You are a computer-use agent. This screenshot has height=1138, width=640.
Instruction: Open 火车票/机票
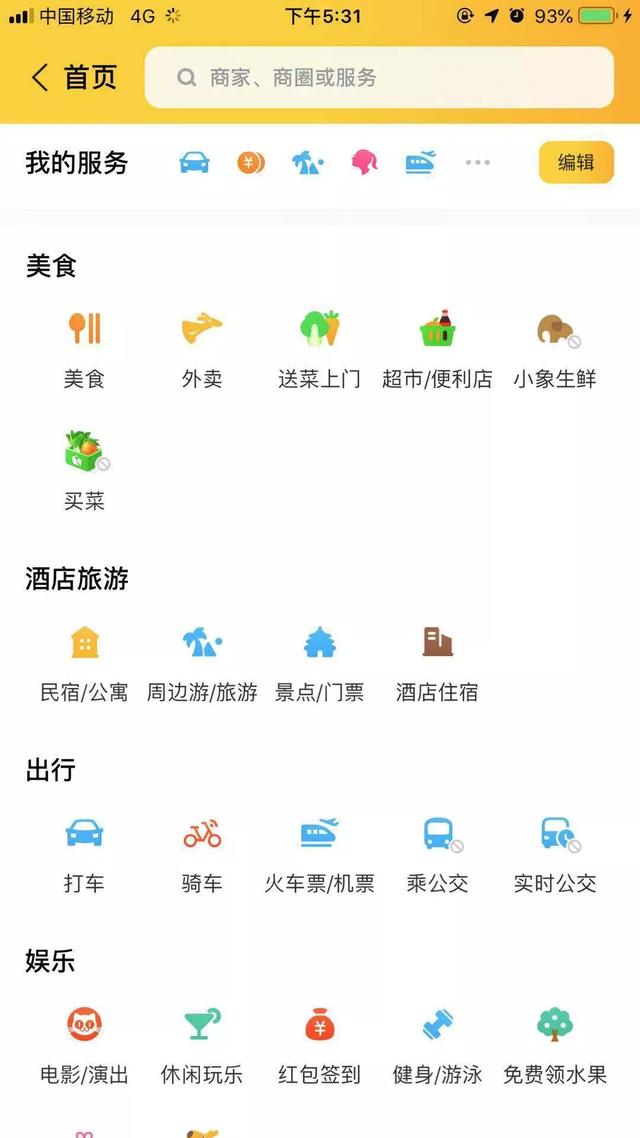tap(319, 855)
